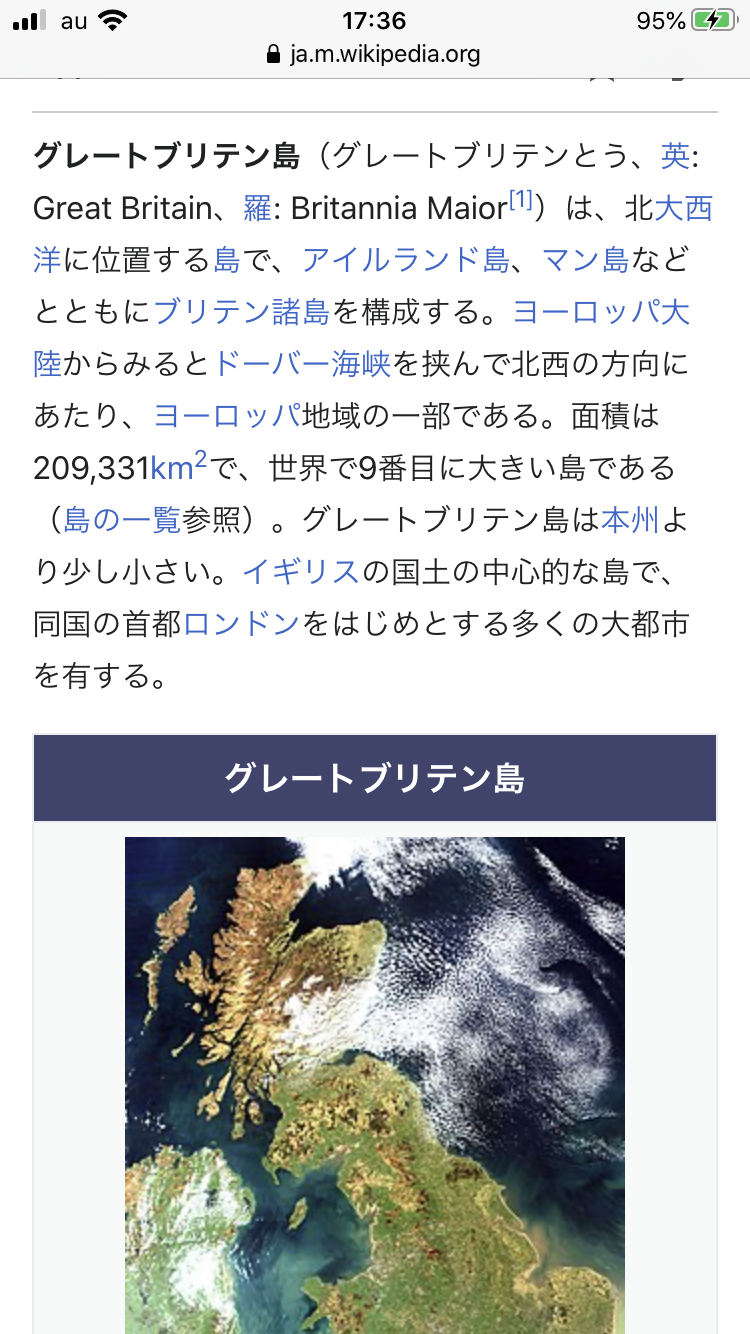Go to the 本州 article

(630, 520)
